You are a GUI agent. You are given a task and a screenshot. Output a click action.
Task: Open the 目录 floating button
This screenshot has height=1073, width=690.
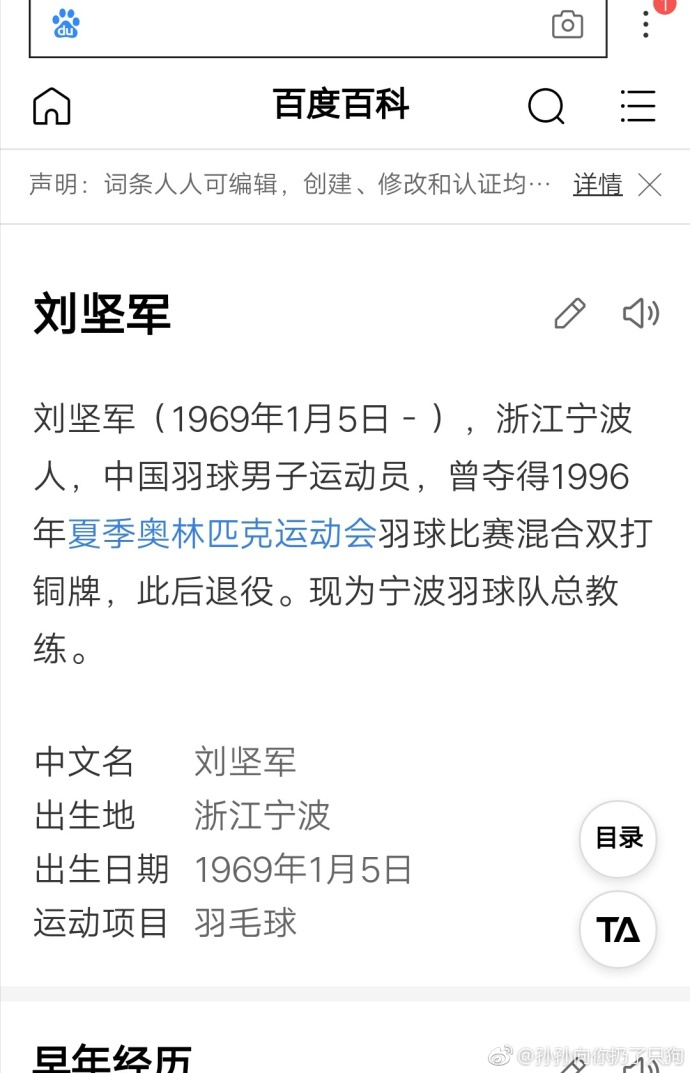pyautogui.click(x=618, y=838)
